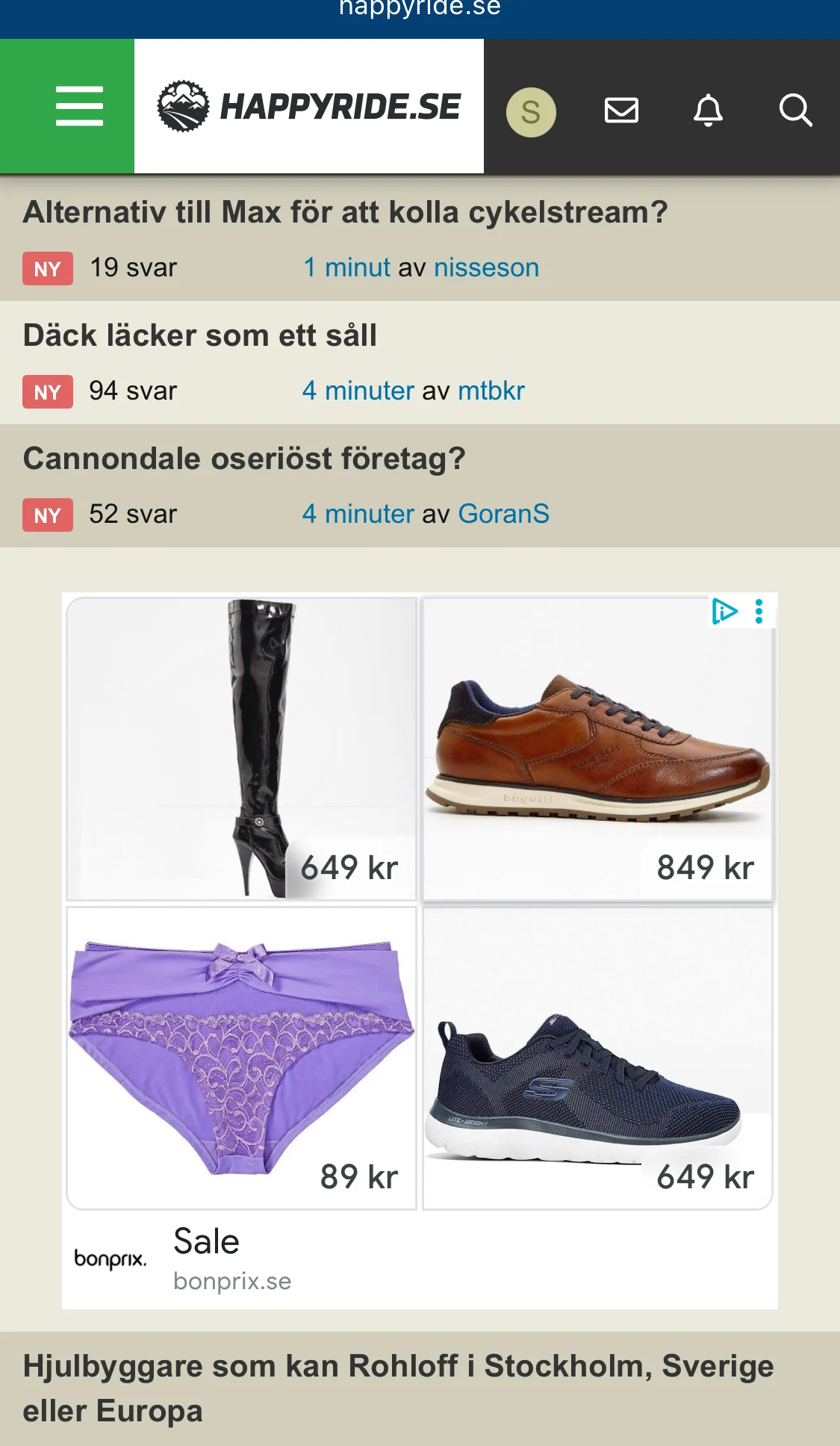
Task: Open thread about Alternativ till Max cykelstream
Action: [345, 213]
